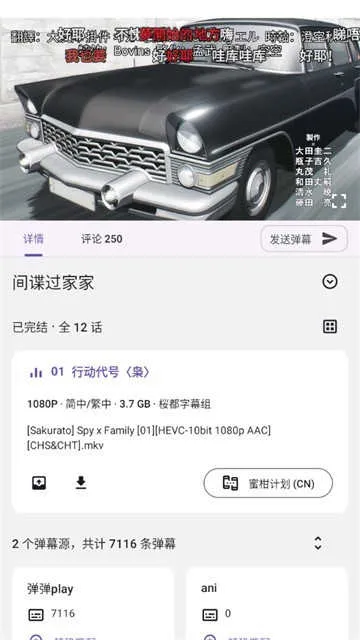Tap the screen cast icon for episode 01
This screenshot has height=640, width=360.
[39, 483]
